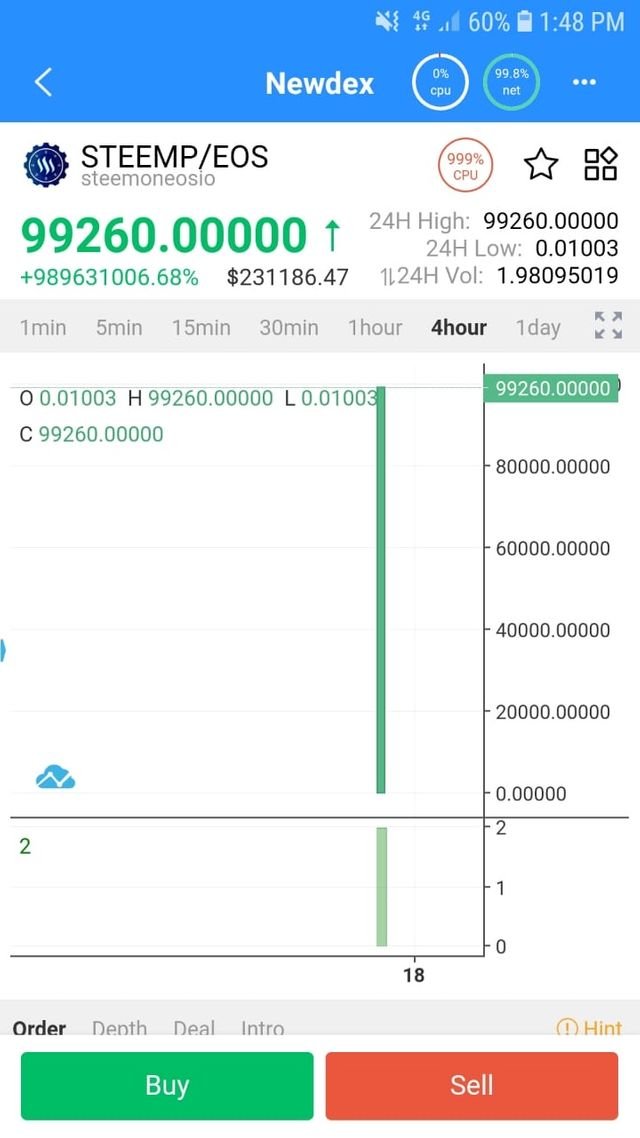View the 1day chart interval
This screenshot has width=640, height=1138.
click(538, 327)
